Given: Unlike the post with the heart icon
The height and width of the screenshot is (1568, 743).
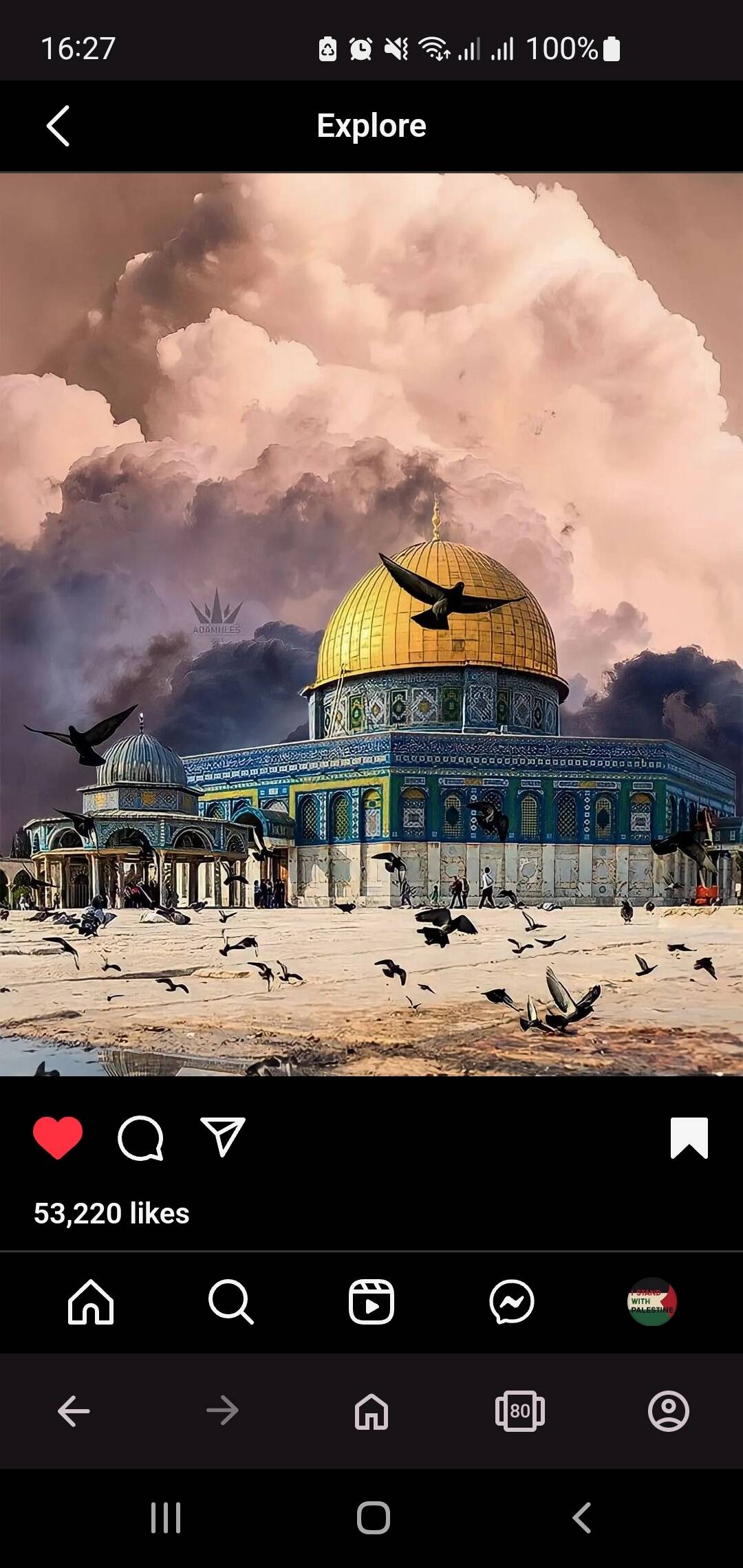Looking at the screenshot, I should (58, 1138).
